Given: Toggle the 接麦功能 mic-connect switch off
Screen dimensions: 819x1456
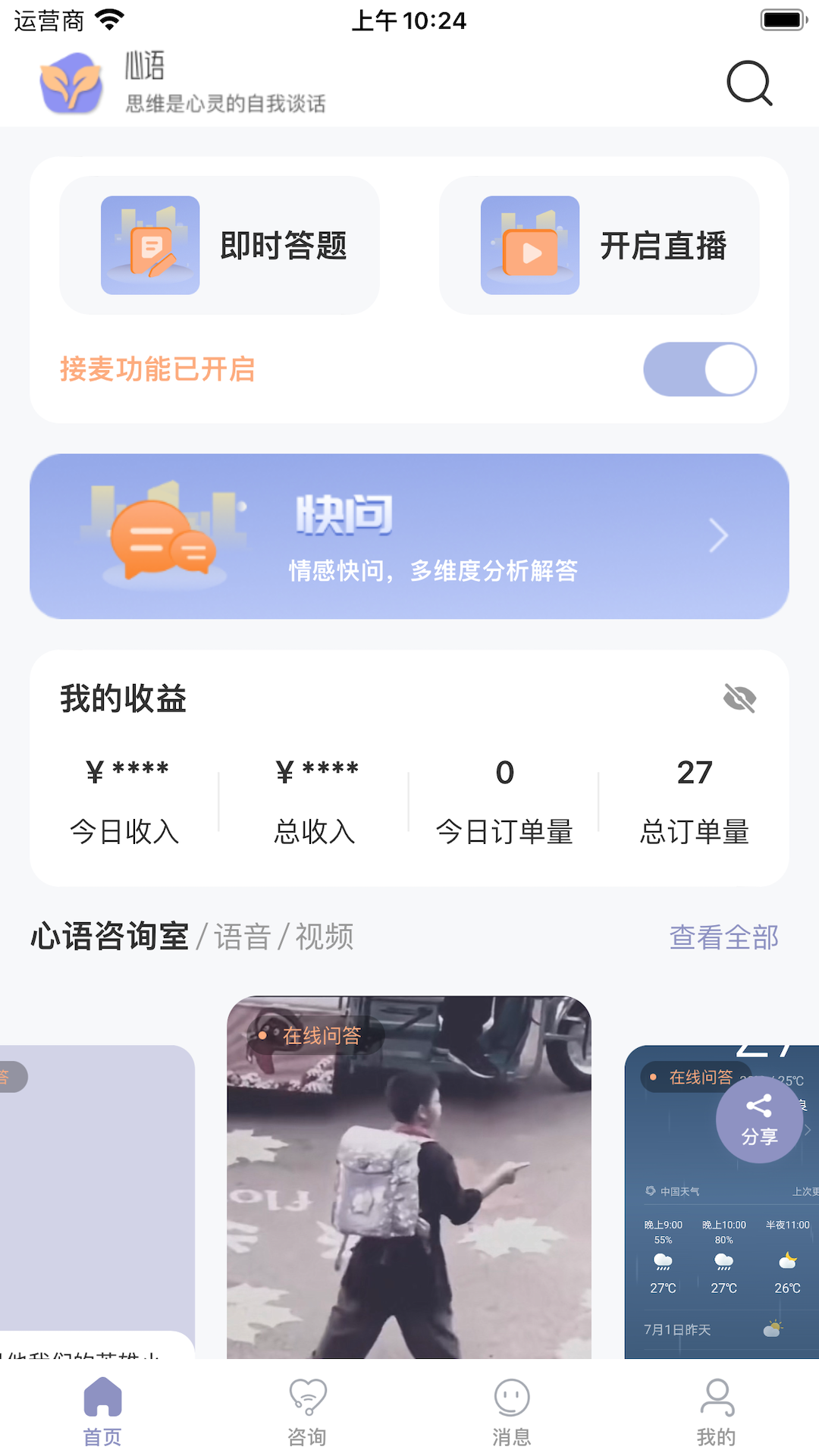Looking at the screenshot, I should pos(699,369).
